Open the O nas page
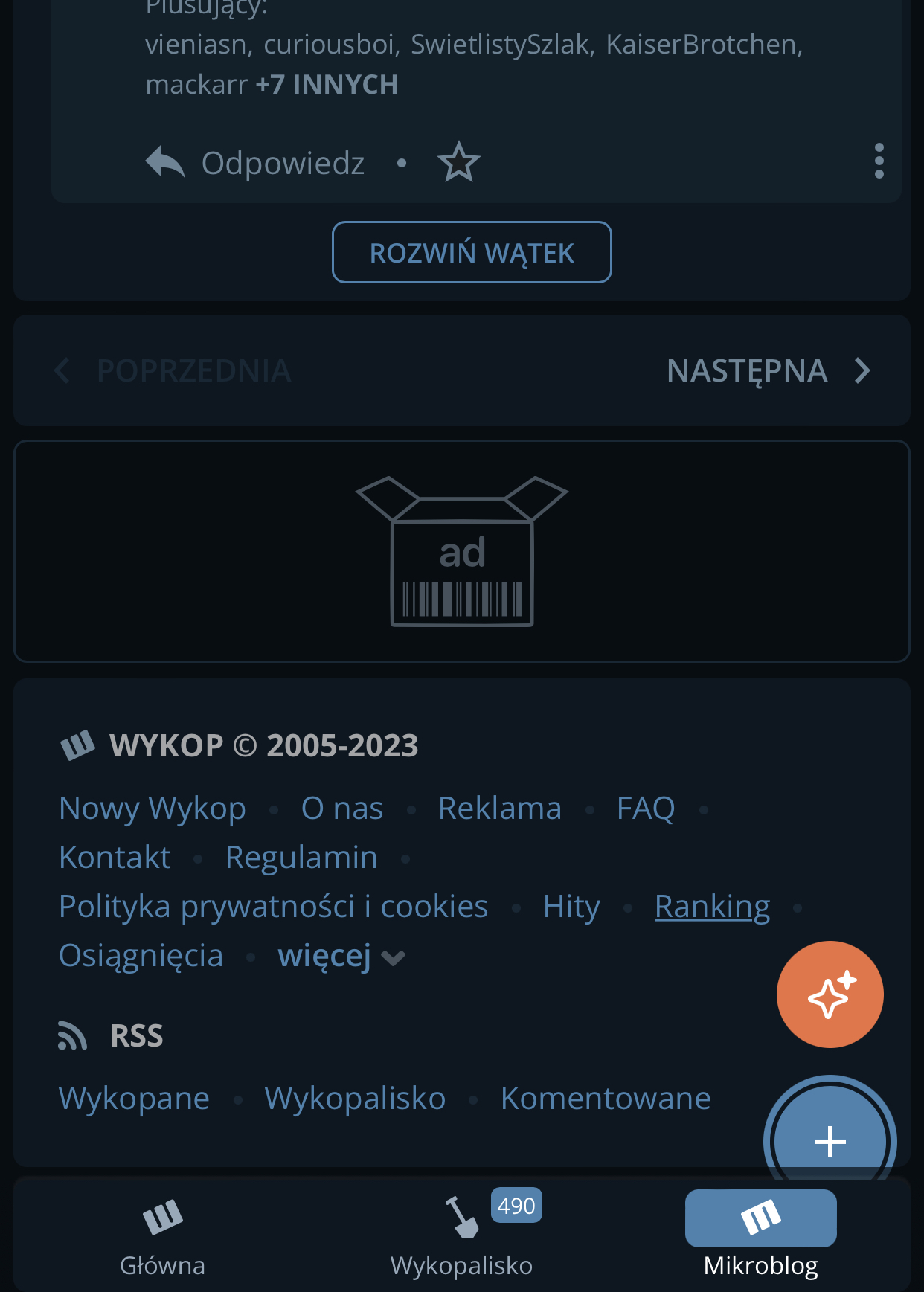 pos(342,809)
